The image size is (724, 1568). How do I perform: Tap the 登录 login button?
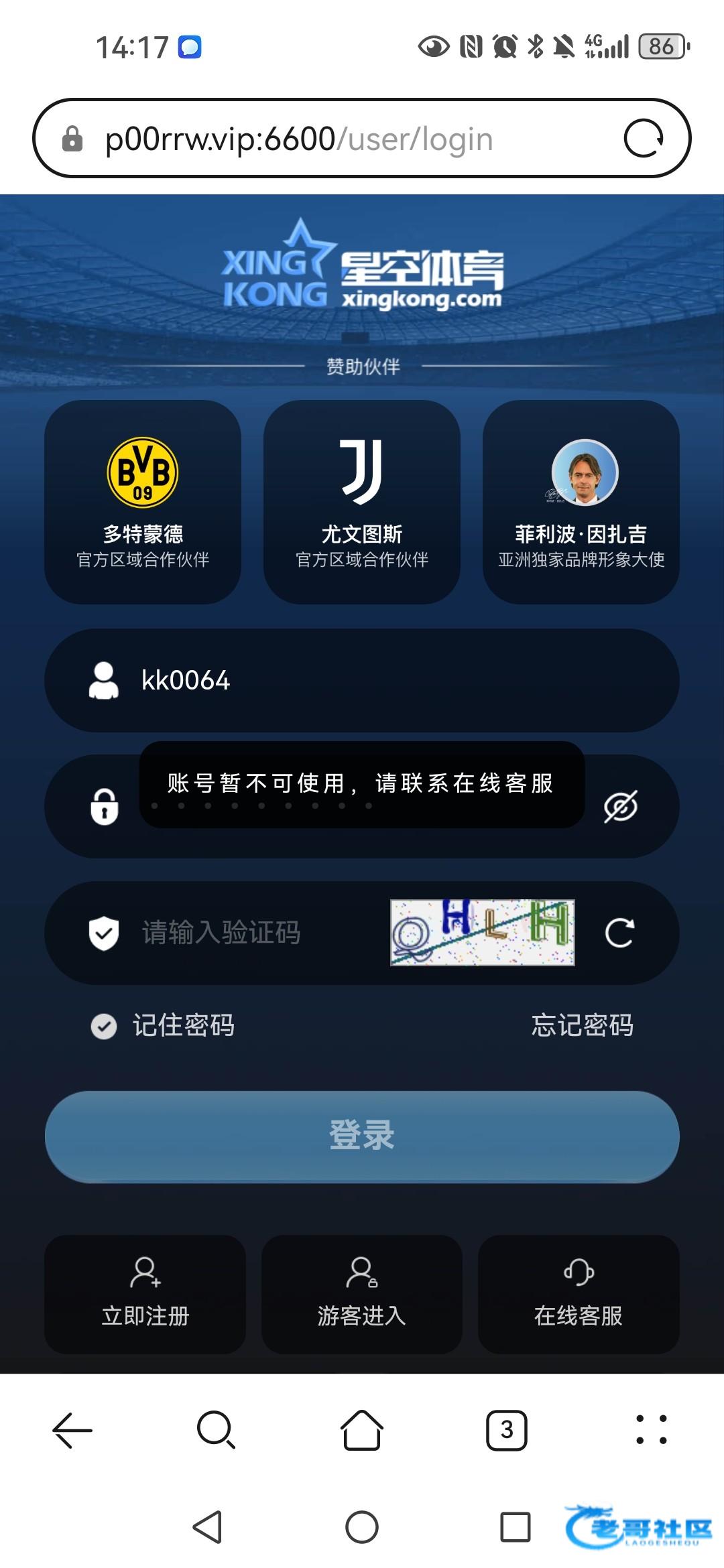pyautogui.click(x=362, y=1136)
